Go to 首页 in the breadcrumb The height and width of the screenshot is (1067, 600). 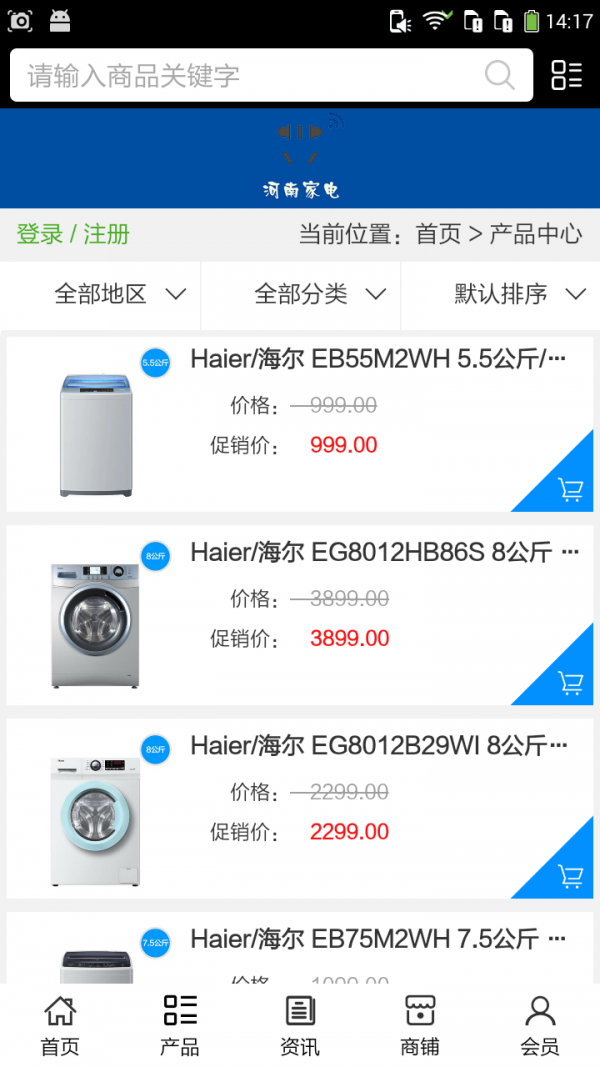click(x=438, y=235)
